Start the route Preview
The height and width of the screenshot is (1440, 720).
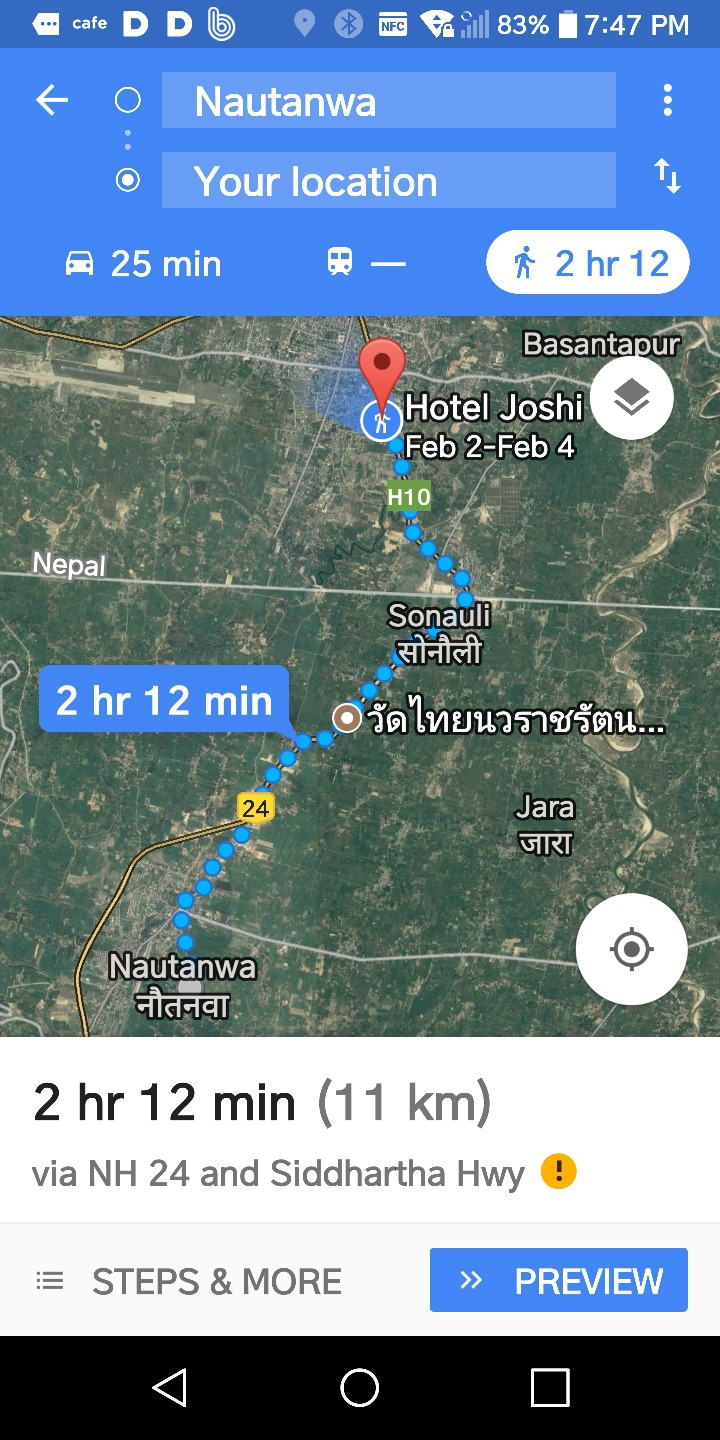pyautogui.click(x=559, y=1280)
